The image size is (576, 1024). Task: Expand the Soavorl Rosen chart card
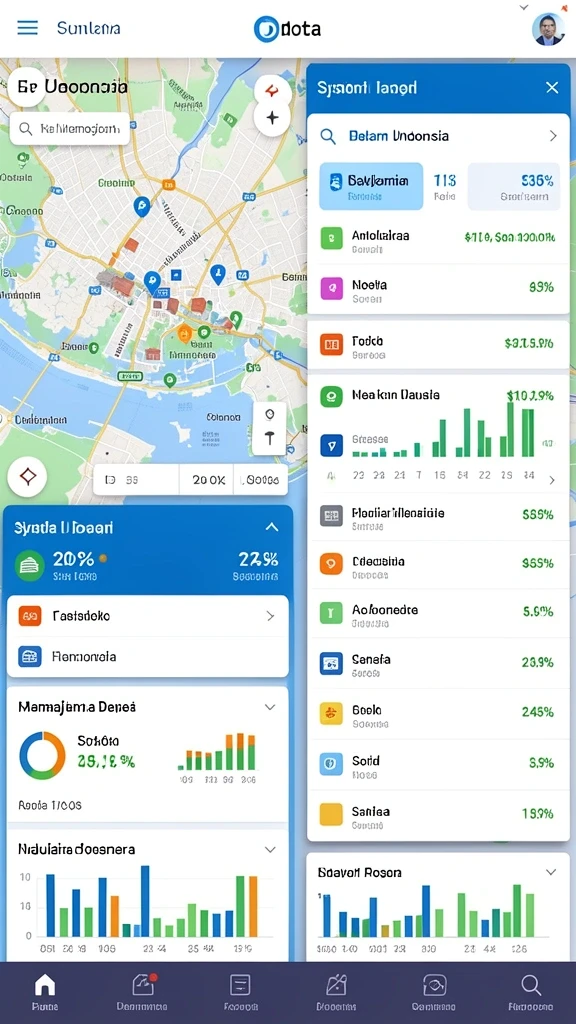551,872
